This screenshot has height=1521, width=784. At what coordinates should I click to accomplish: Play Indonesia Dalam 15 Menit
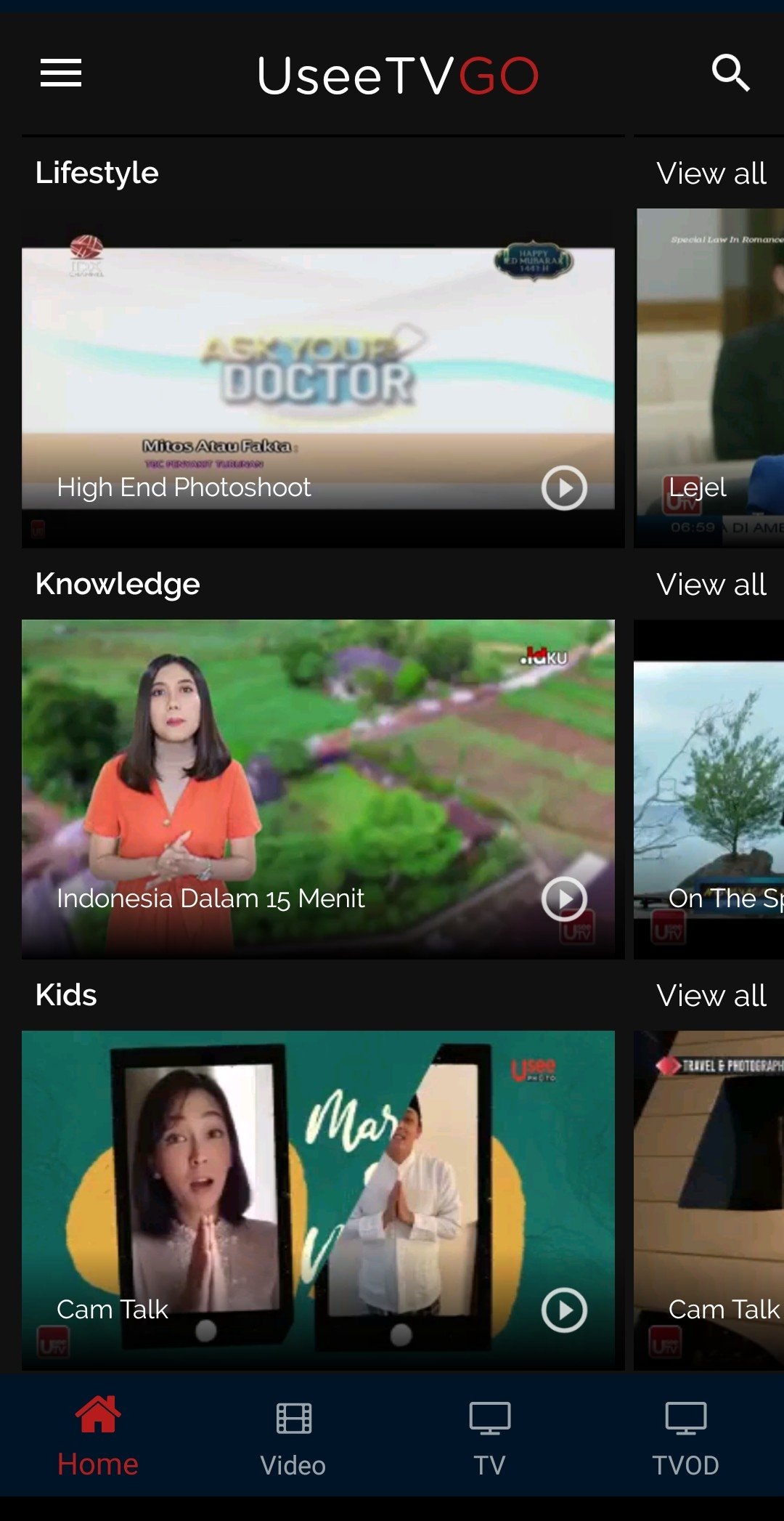pos(564,899)
